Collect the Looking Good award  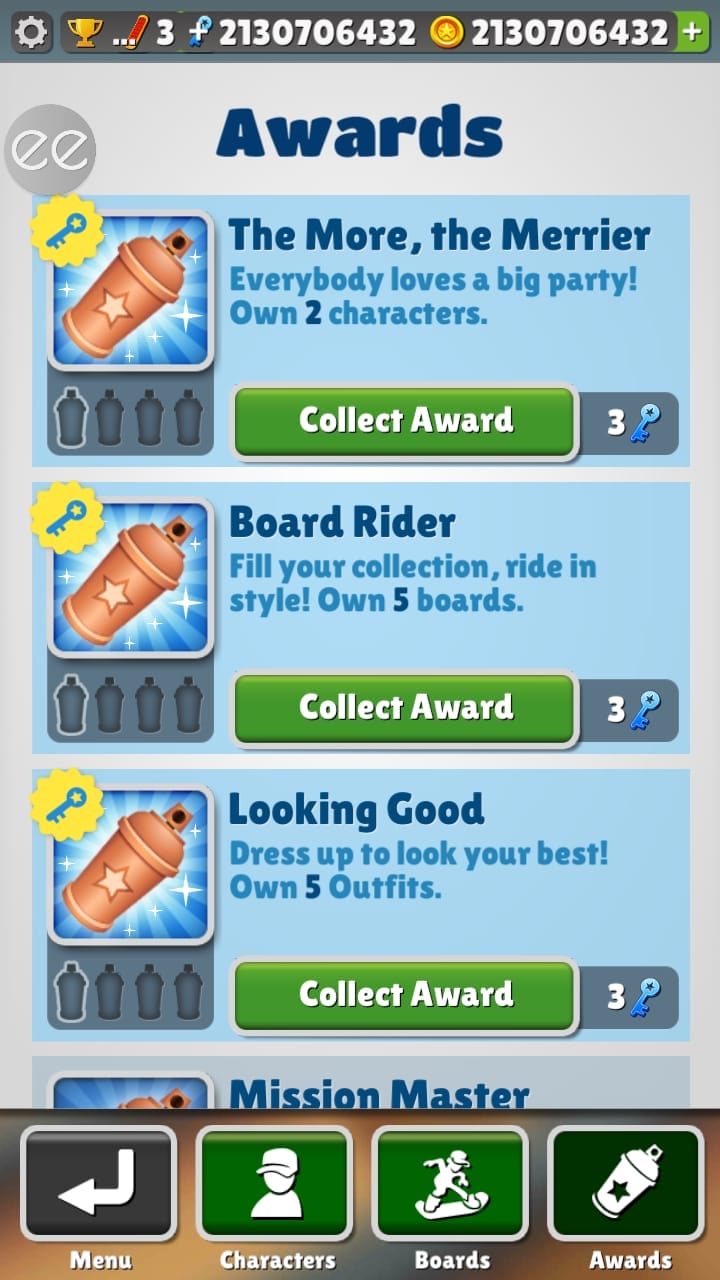(x=405, y=996)
